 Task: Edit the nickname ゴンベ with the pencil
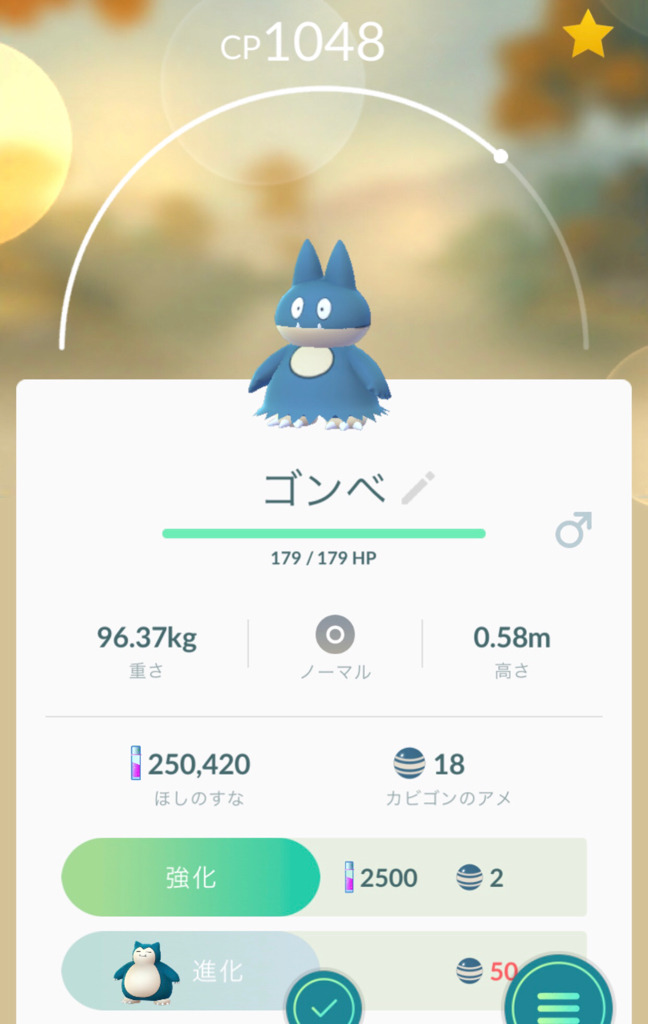(x=418, y=488)
